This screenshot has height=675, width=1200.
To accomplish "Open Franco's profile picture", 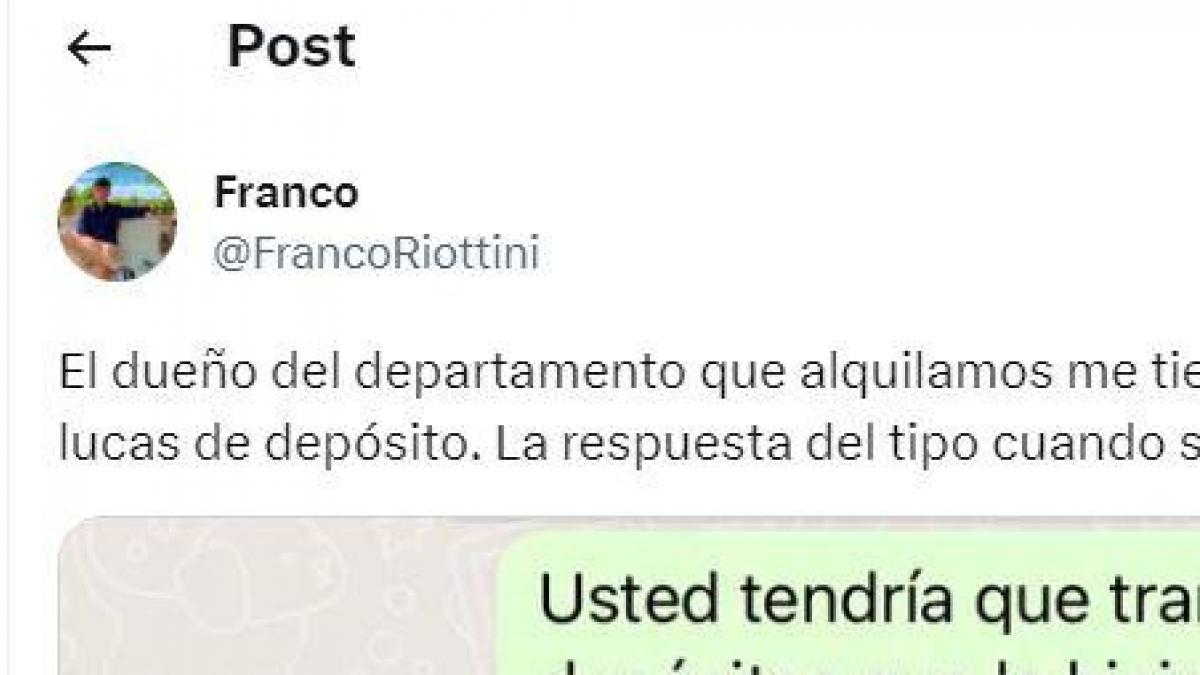I will (x=117, y=221).
